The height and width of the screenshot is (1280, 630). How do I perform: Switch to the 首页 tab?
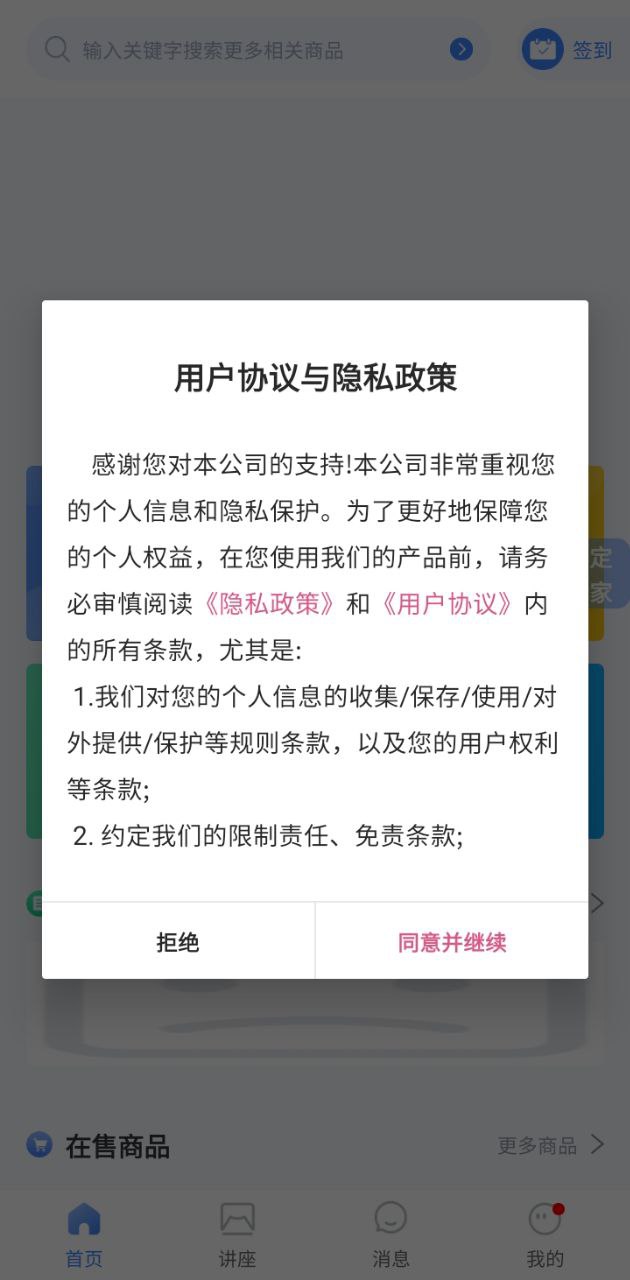[x=84, y=1235]
